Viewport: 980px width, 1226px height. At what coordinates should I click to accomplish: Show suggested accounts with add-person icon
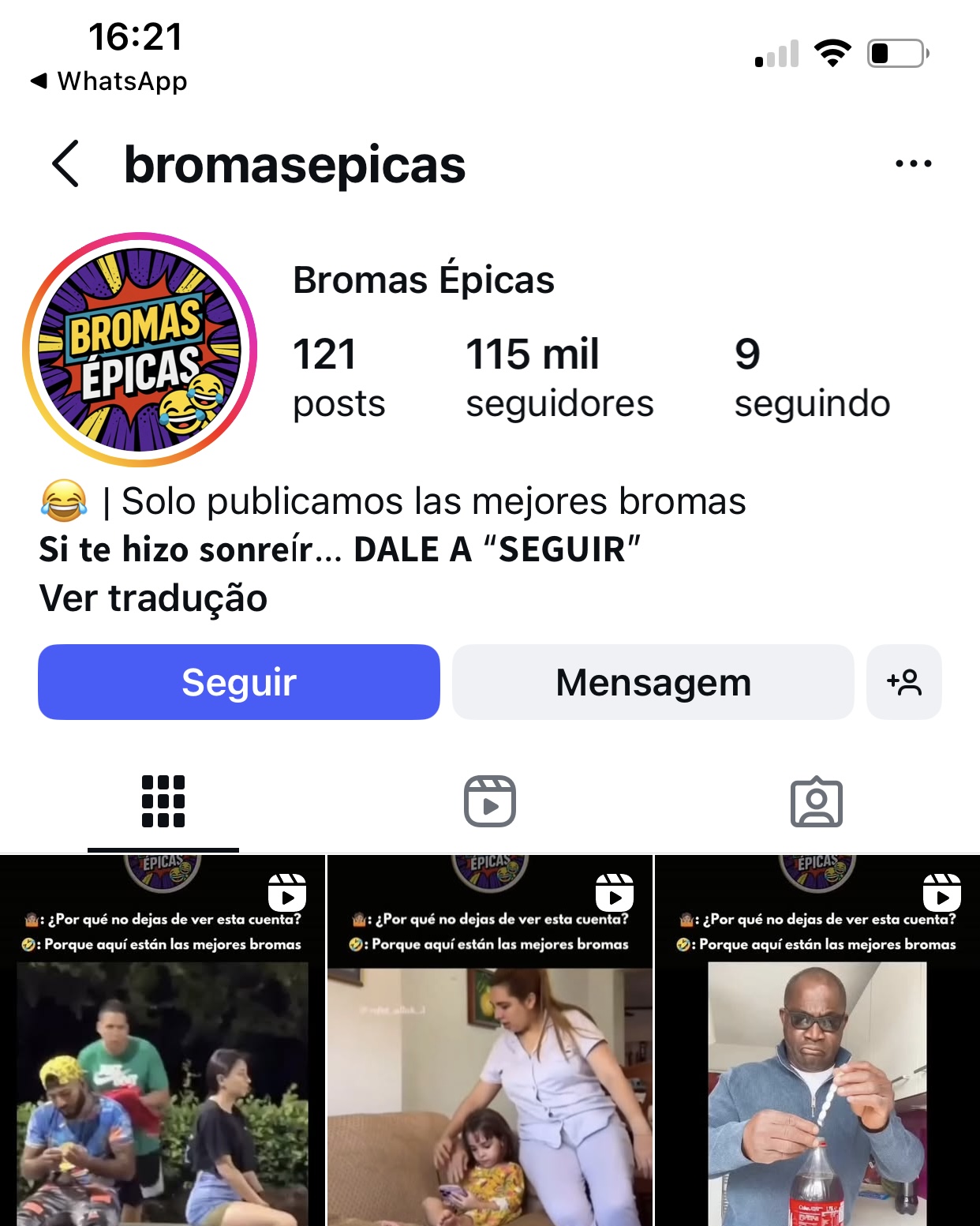(x=903, y=682)
